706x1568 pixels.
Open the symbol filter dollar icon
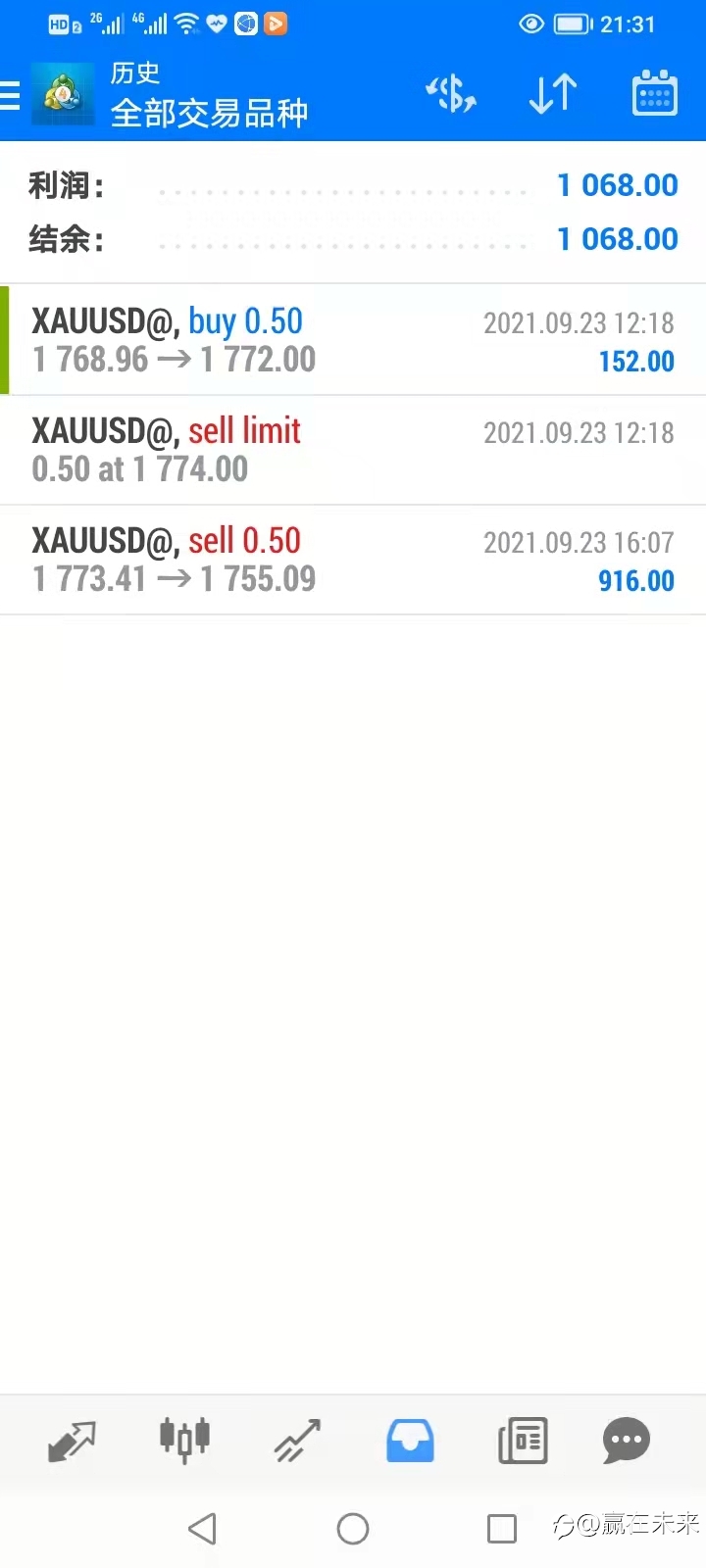[451, 95]
